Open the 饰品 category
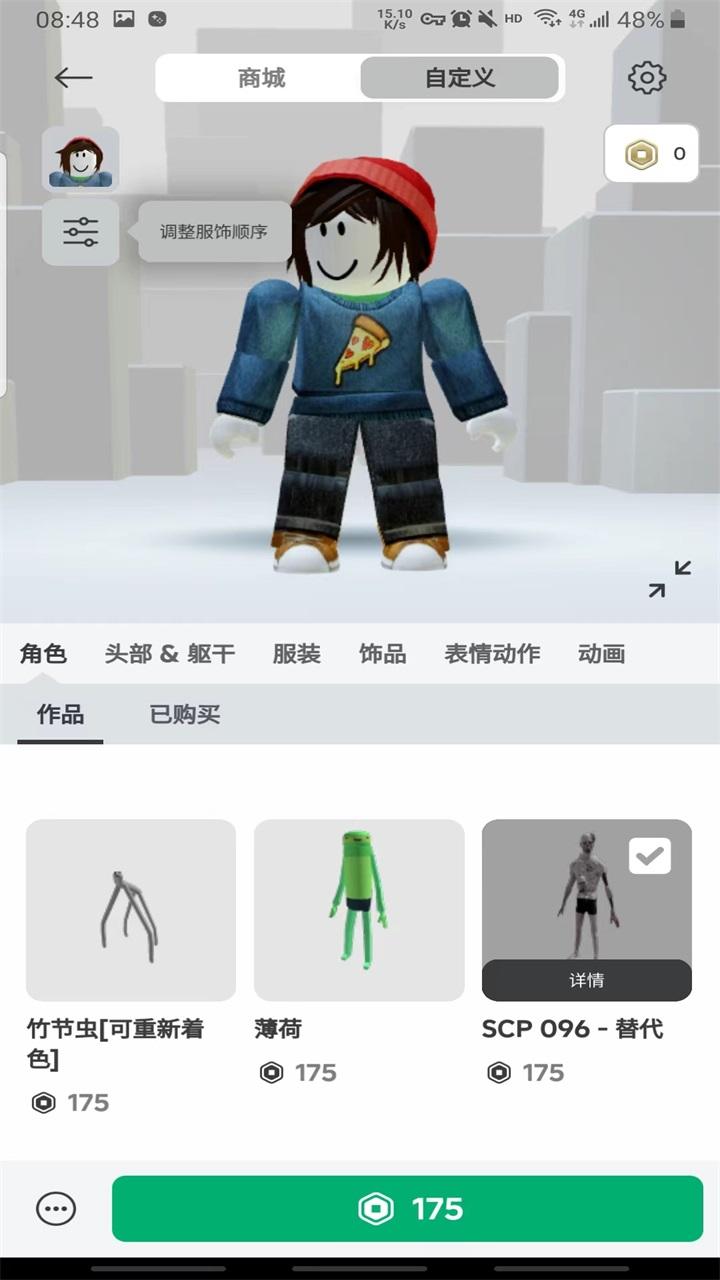The image size is (720, 1280). coord(382,654)
